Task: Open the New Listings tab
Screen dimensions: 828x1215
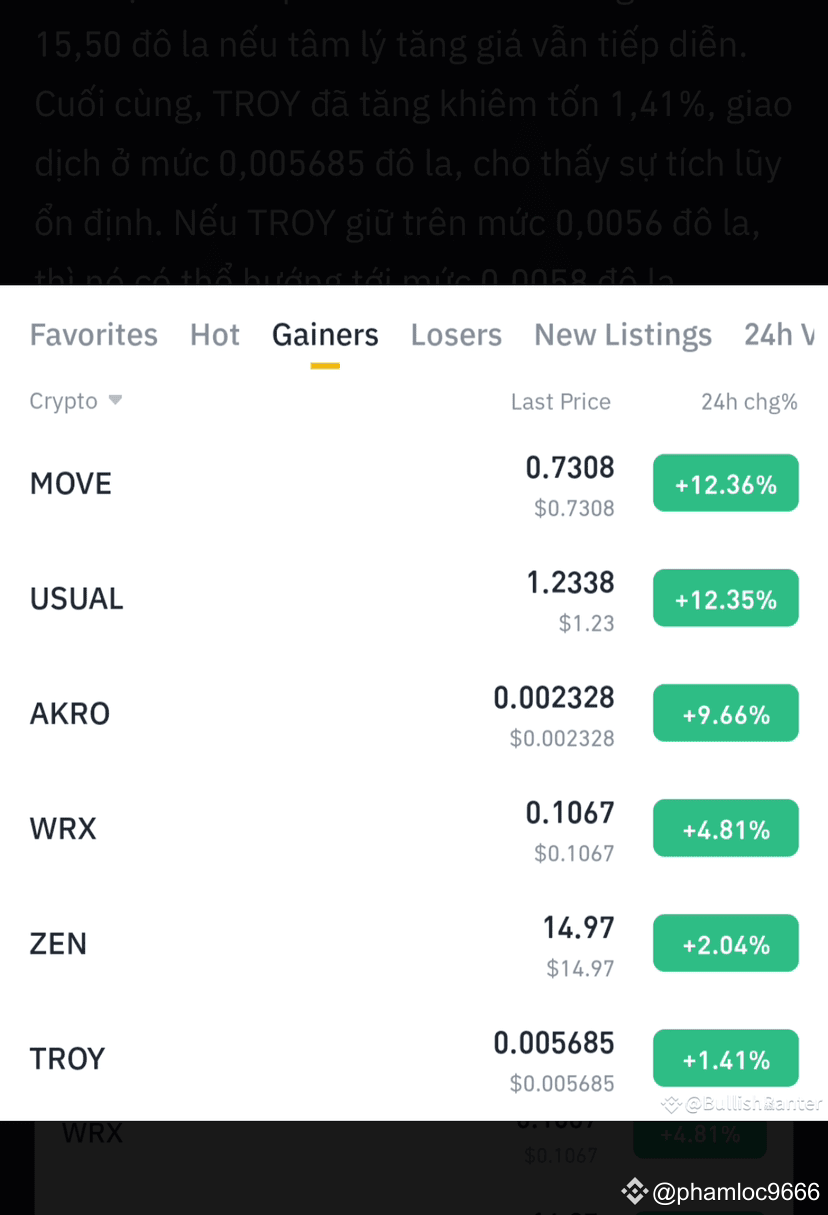Action: (622, 335)
